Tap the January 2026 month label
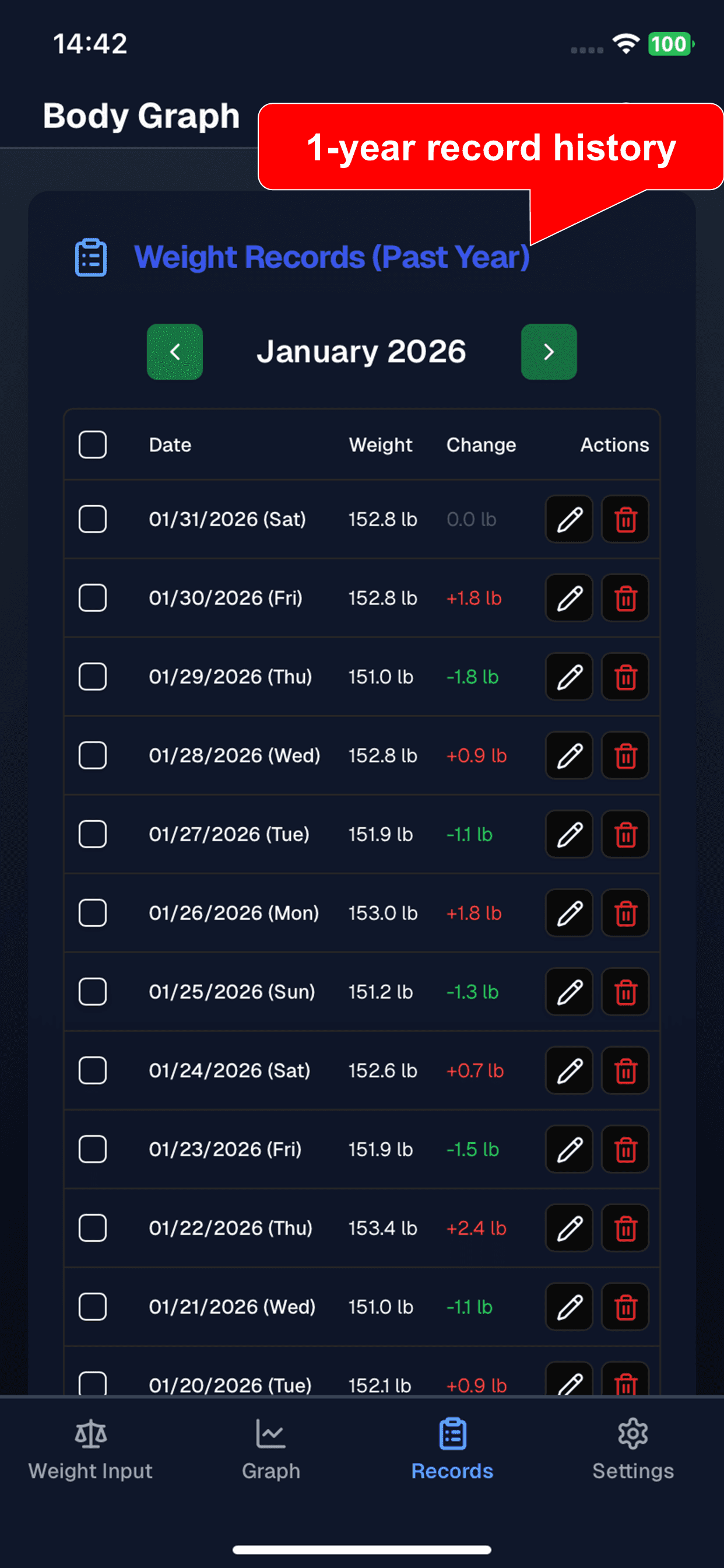 click(361, 351)
